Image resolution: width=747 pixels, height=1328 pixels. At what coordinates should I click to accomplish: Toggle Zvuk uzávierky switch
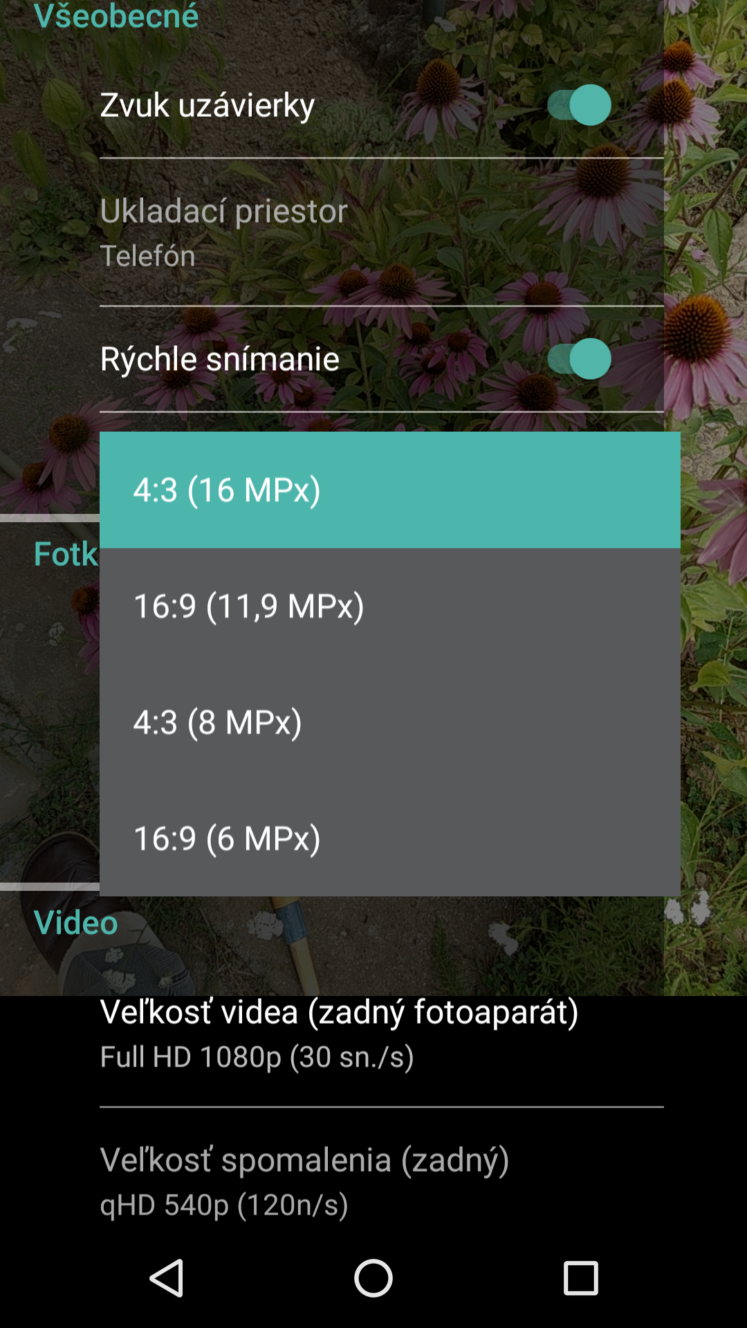tap(579, 105)
